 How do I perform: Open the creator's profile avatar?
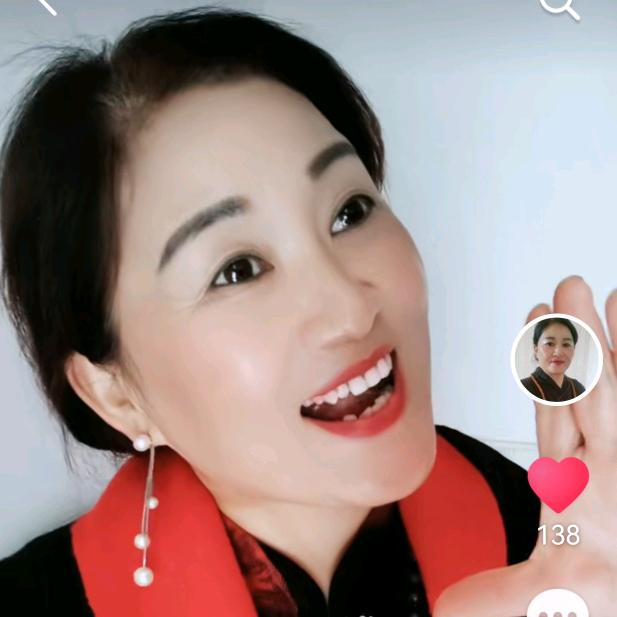pyautogui.click(x=556, y=359)
